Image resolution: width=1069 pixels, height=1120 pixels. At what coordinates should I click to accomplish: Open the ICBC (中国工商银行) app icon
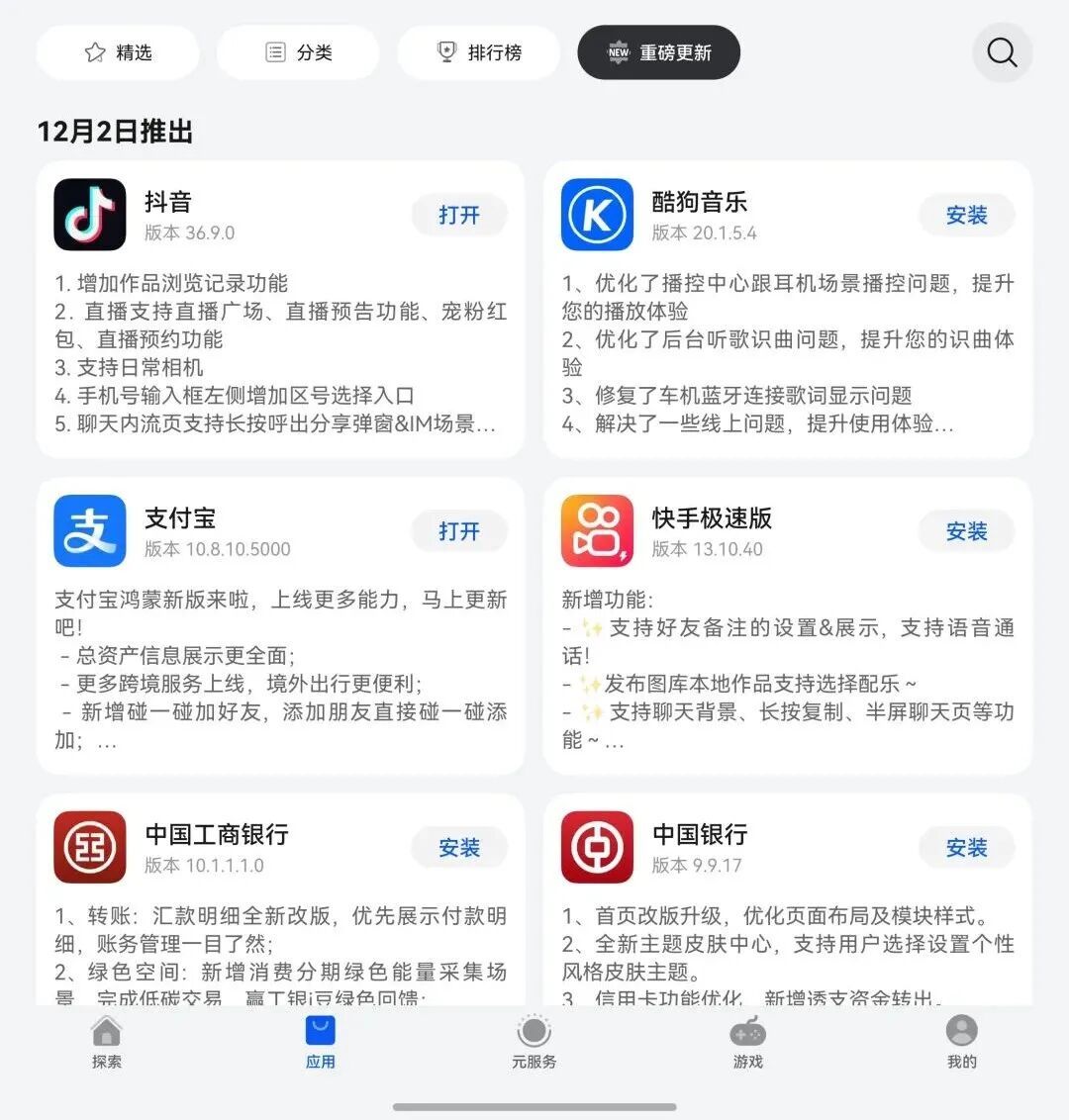(89, 848)
